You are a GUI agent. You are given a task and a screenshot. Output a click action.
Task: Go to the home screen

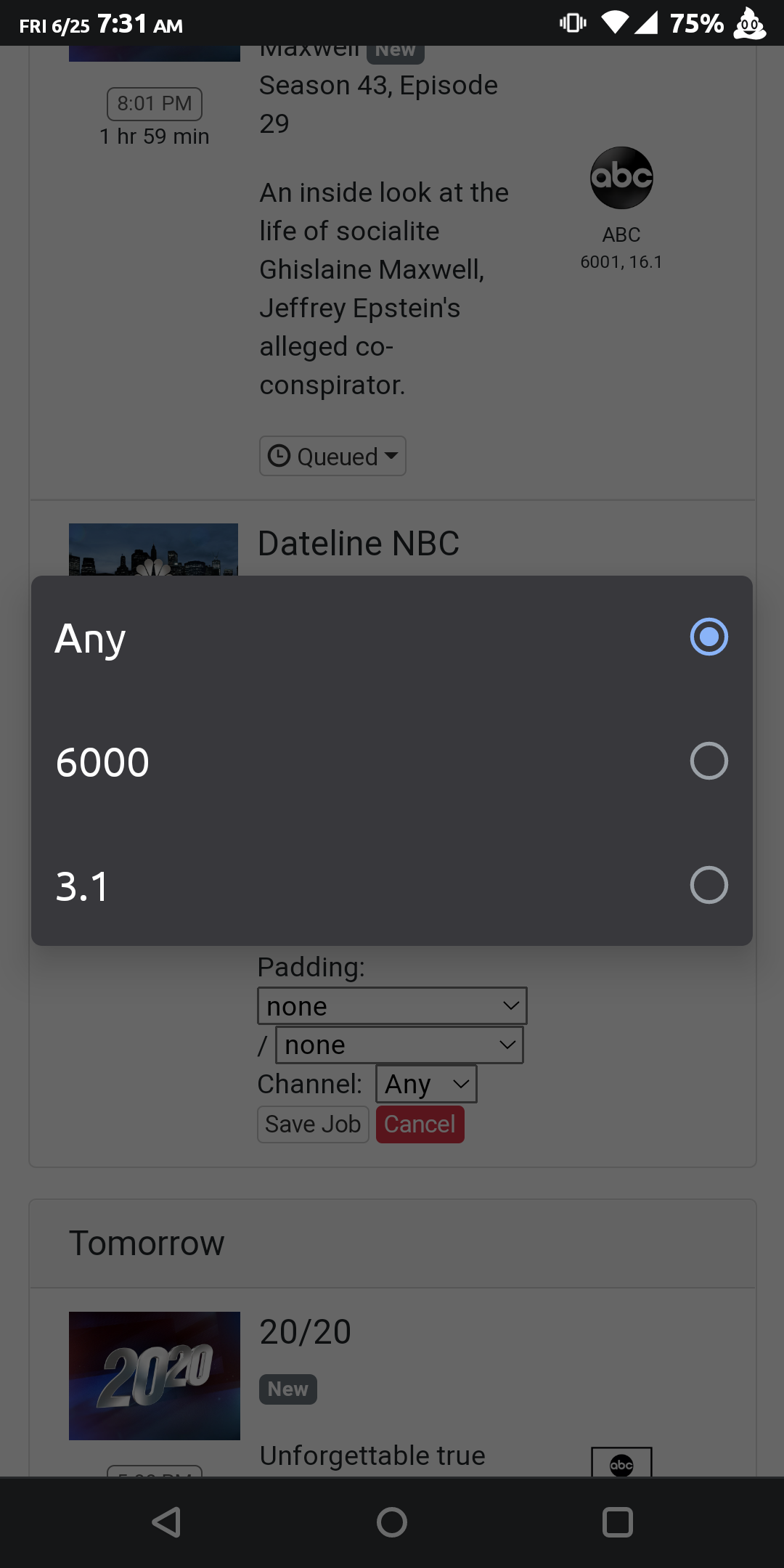click(x=392, y=1522)
